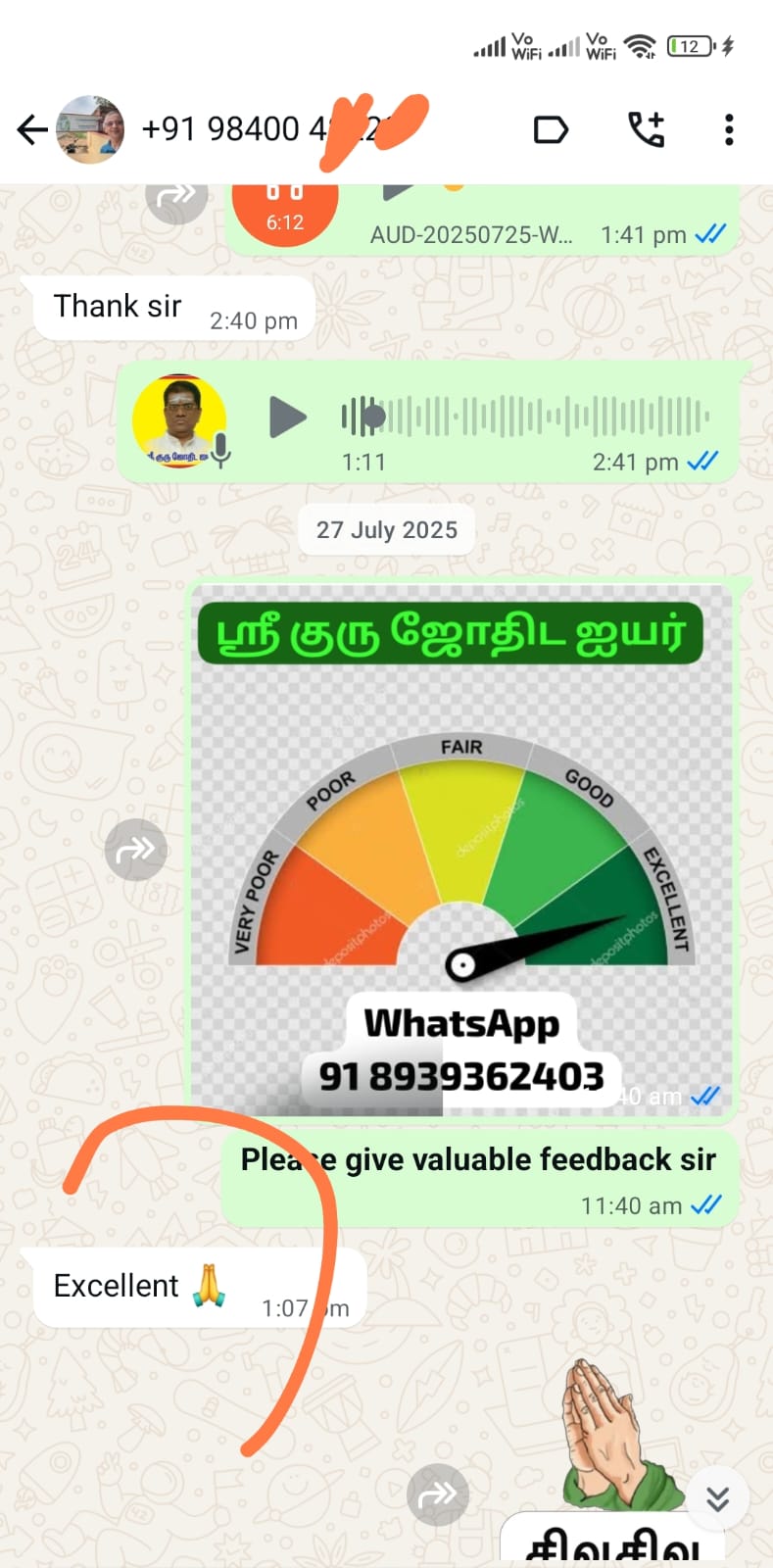The image size is (773, 1568).
Task: Start a call with this contact
Action: [x=647, y=129]
